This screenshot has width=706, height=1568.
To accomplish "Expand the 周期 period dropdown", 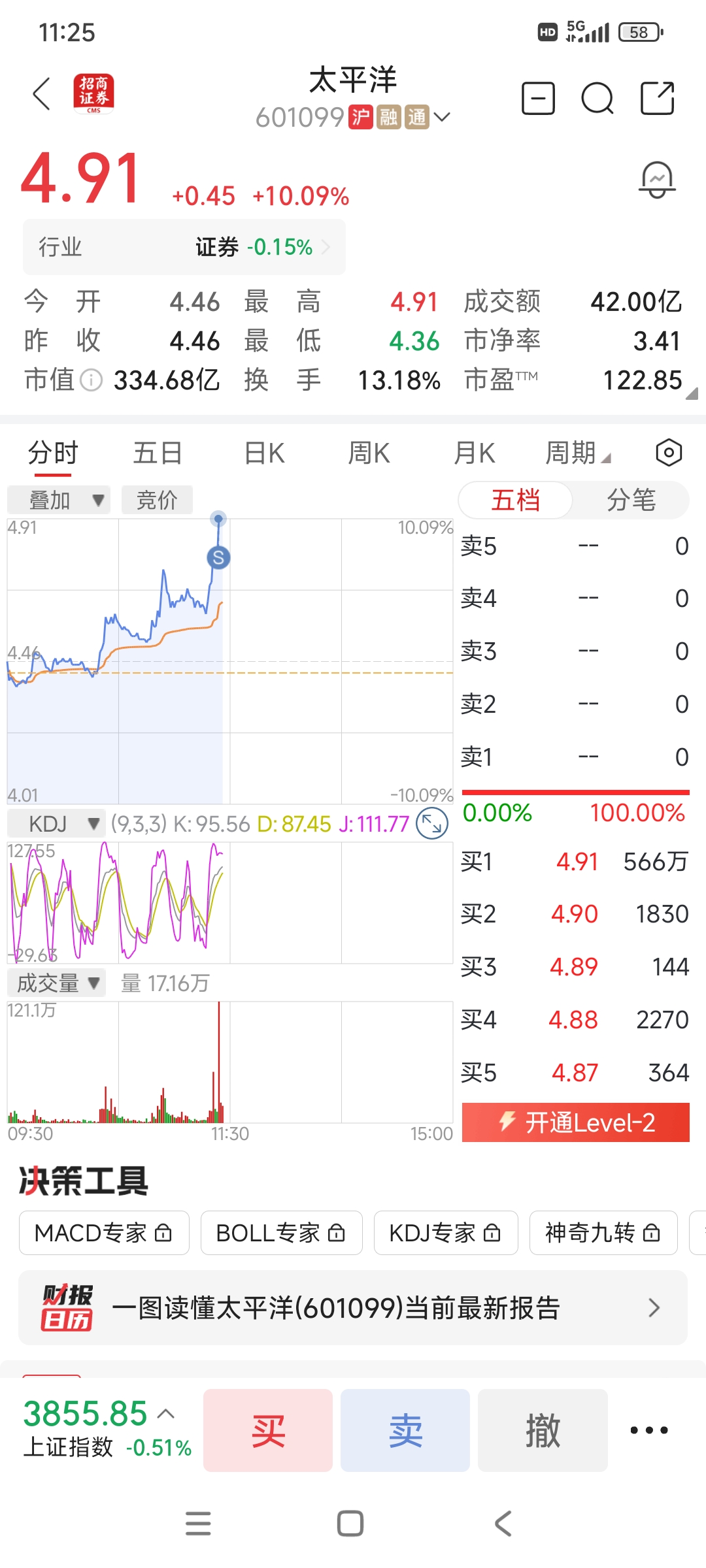I will pyautogui.click(x=577, y=453).
